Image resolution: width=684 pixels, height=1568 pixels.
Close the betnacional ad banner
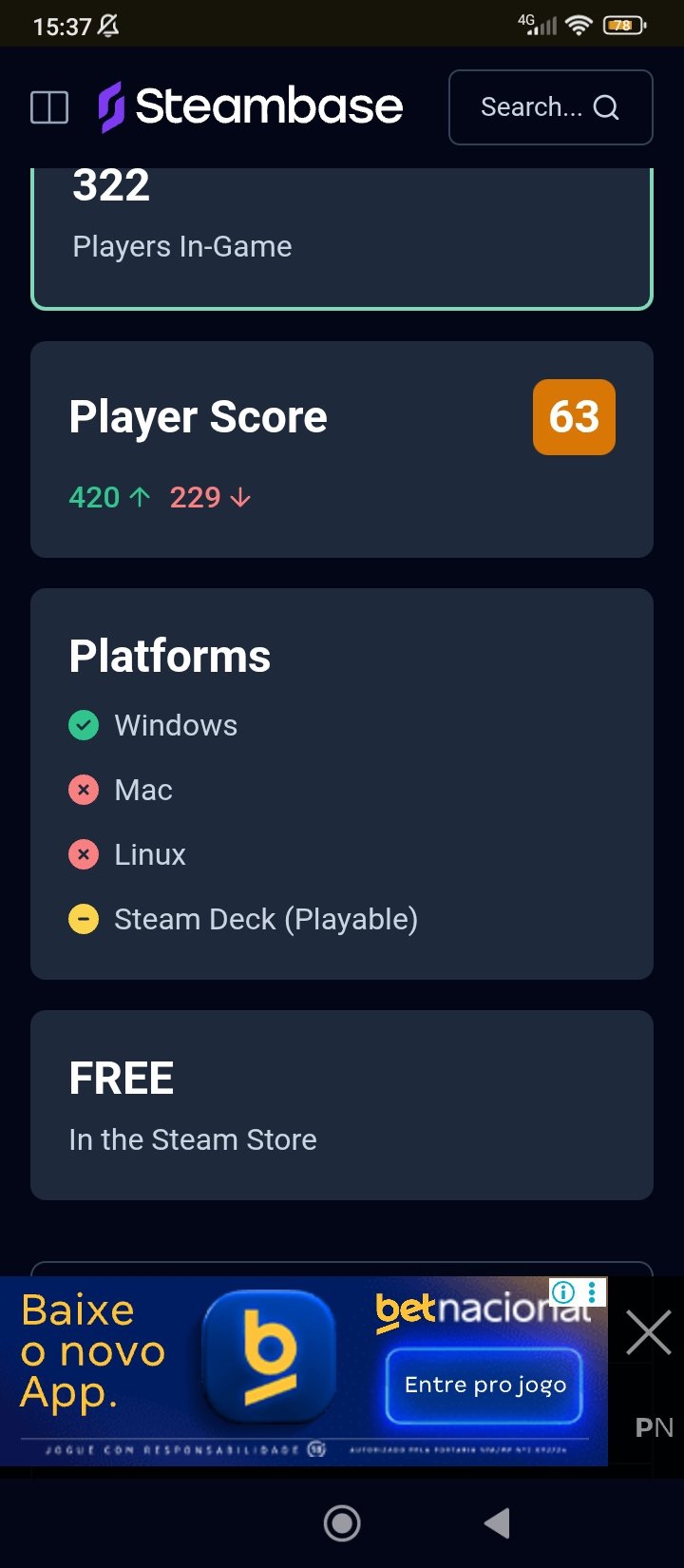(x=649, y=1331)
